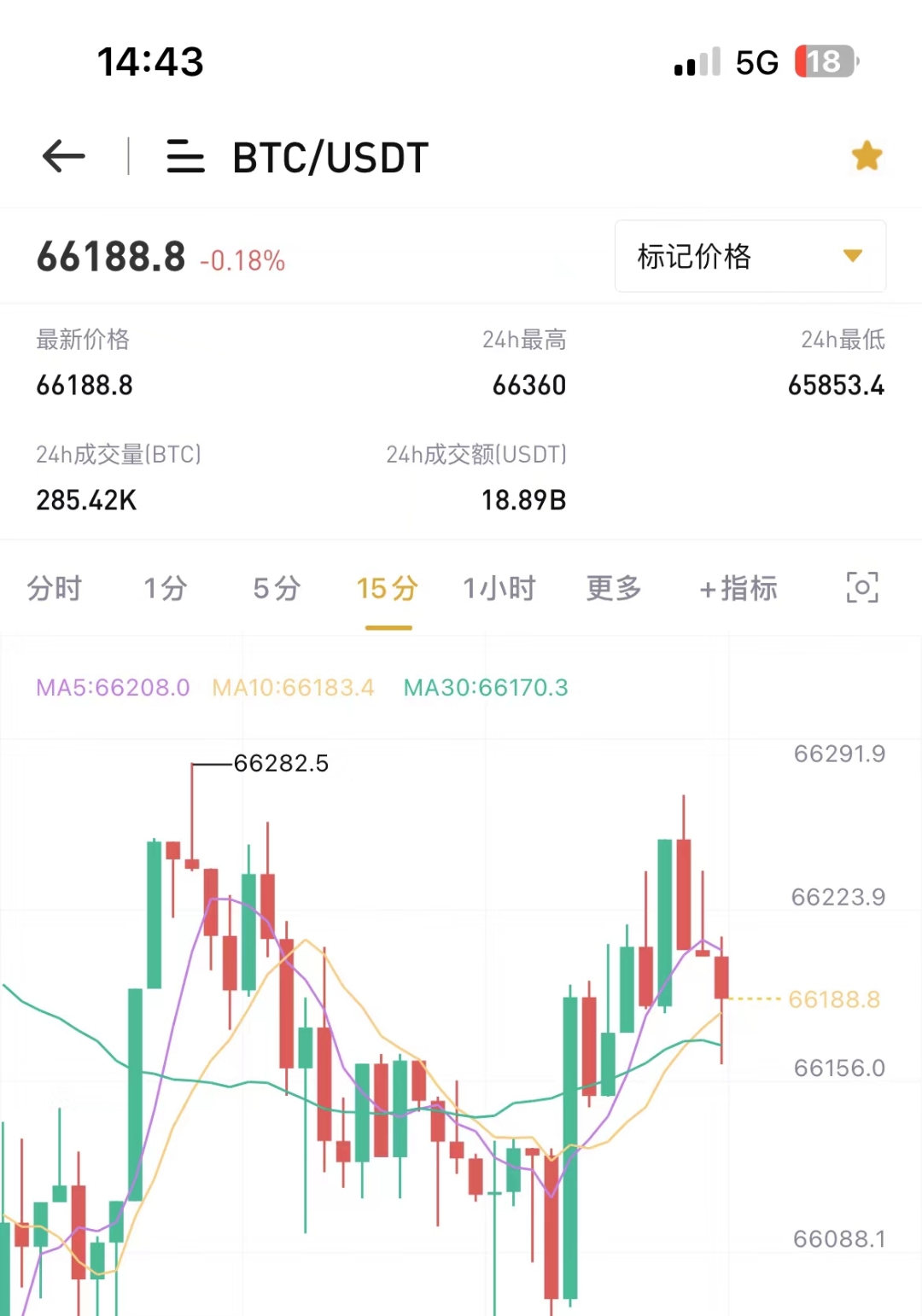Open the trading pair list menu

(x=186, y=157)
